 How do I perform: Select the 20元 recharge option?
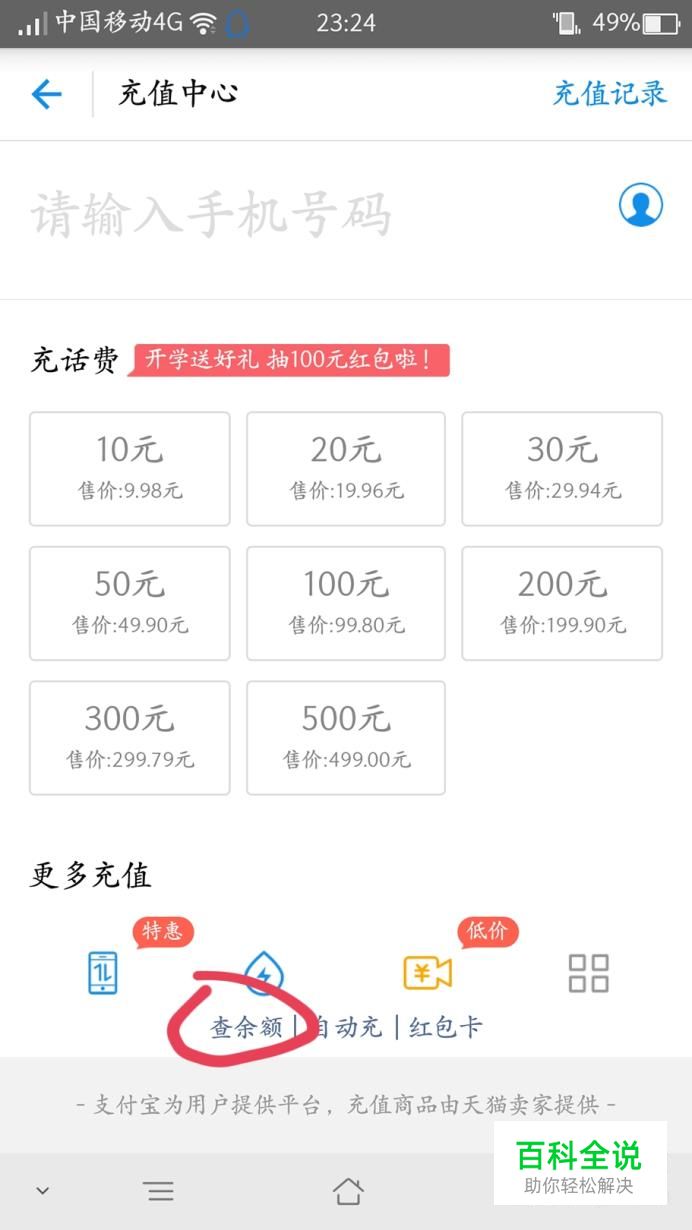pos(346,468)
